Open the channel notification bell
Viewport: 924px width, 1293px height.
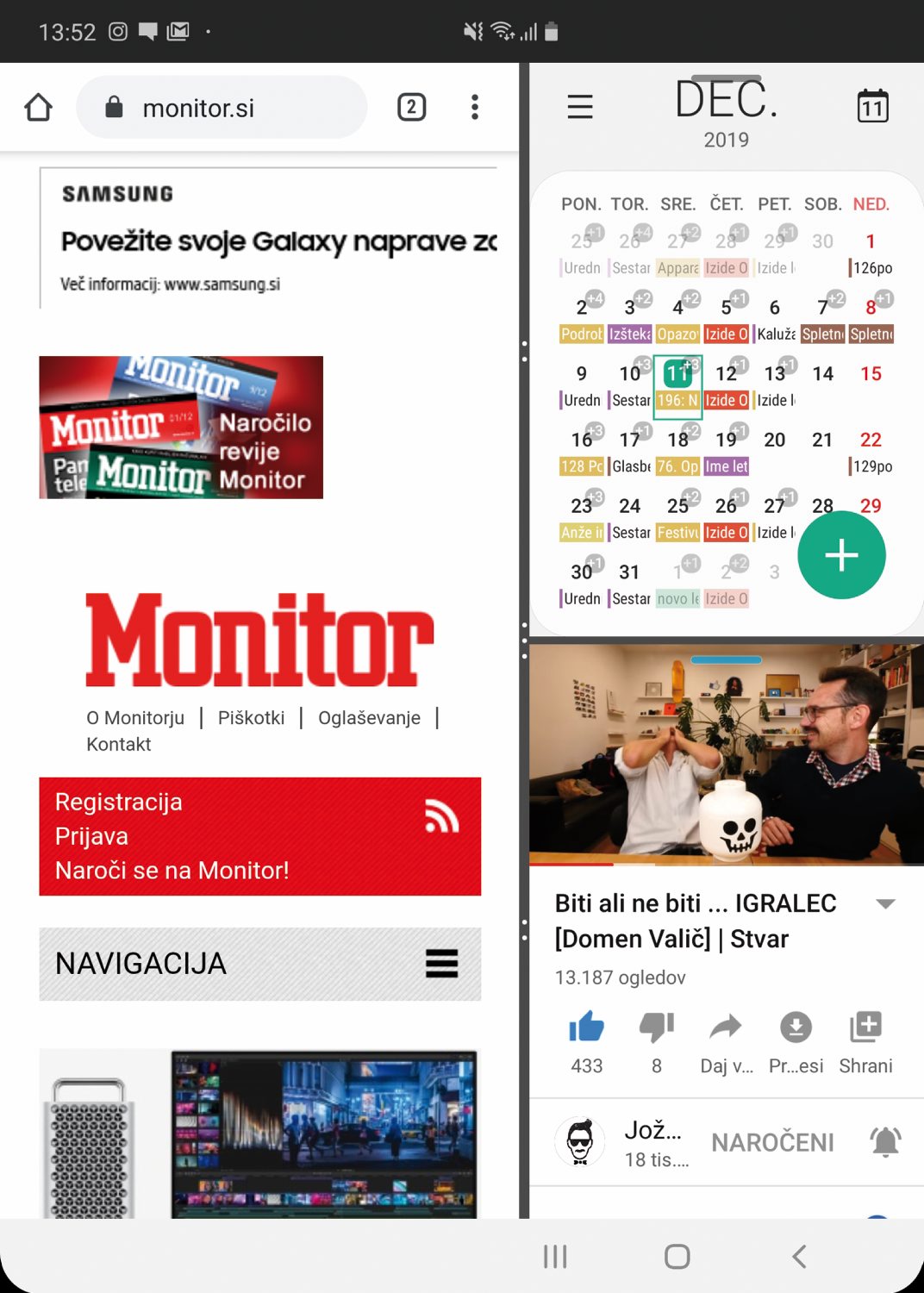885,1142
